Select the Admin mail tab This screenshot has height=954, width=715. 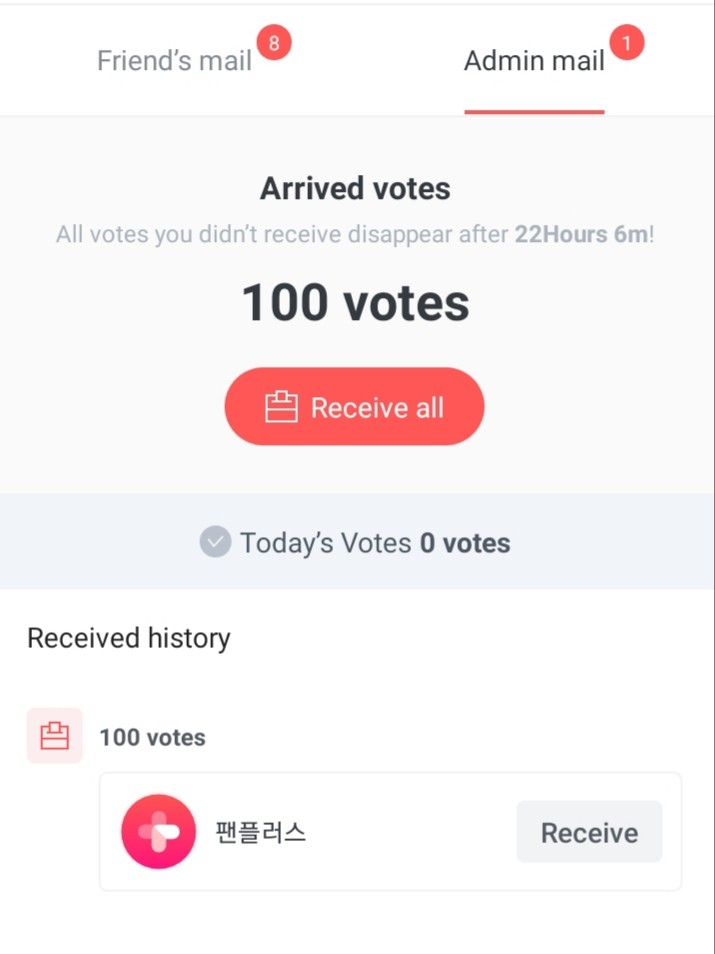coord(534,61)
